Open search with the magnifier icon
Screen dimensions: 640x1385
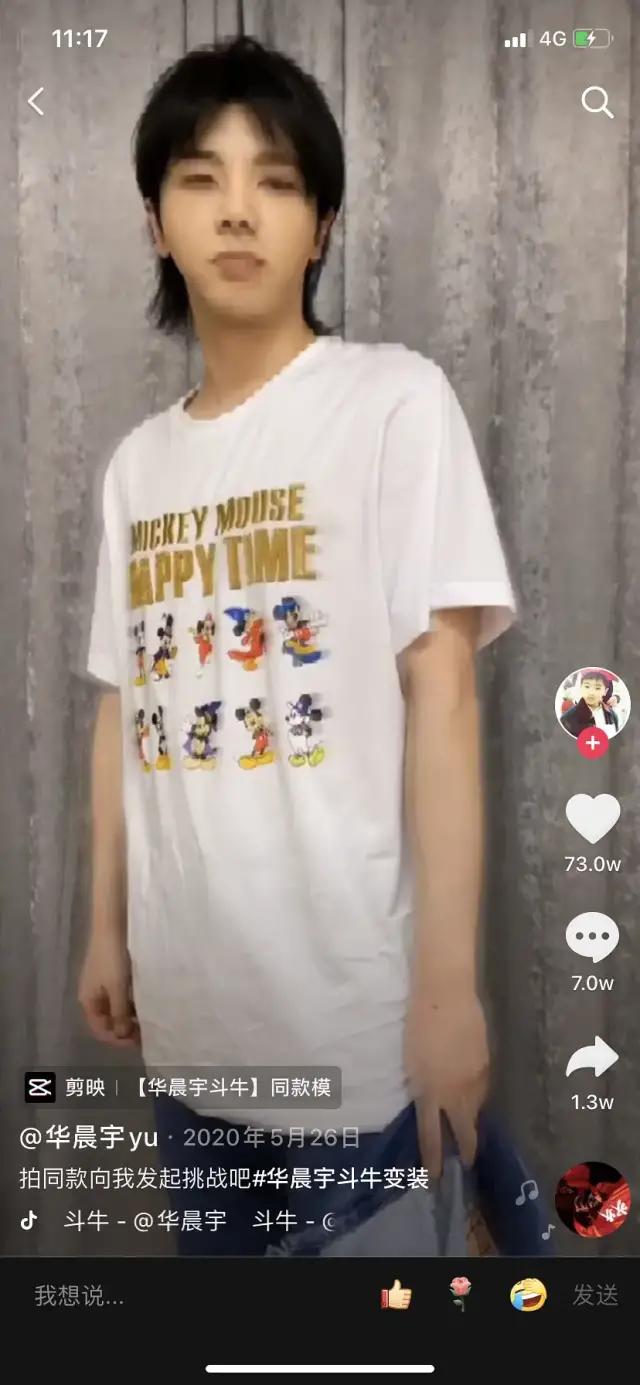[597, 102]
